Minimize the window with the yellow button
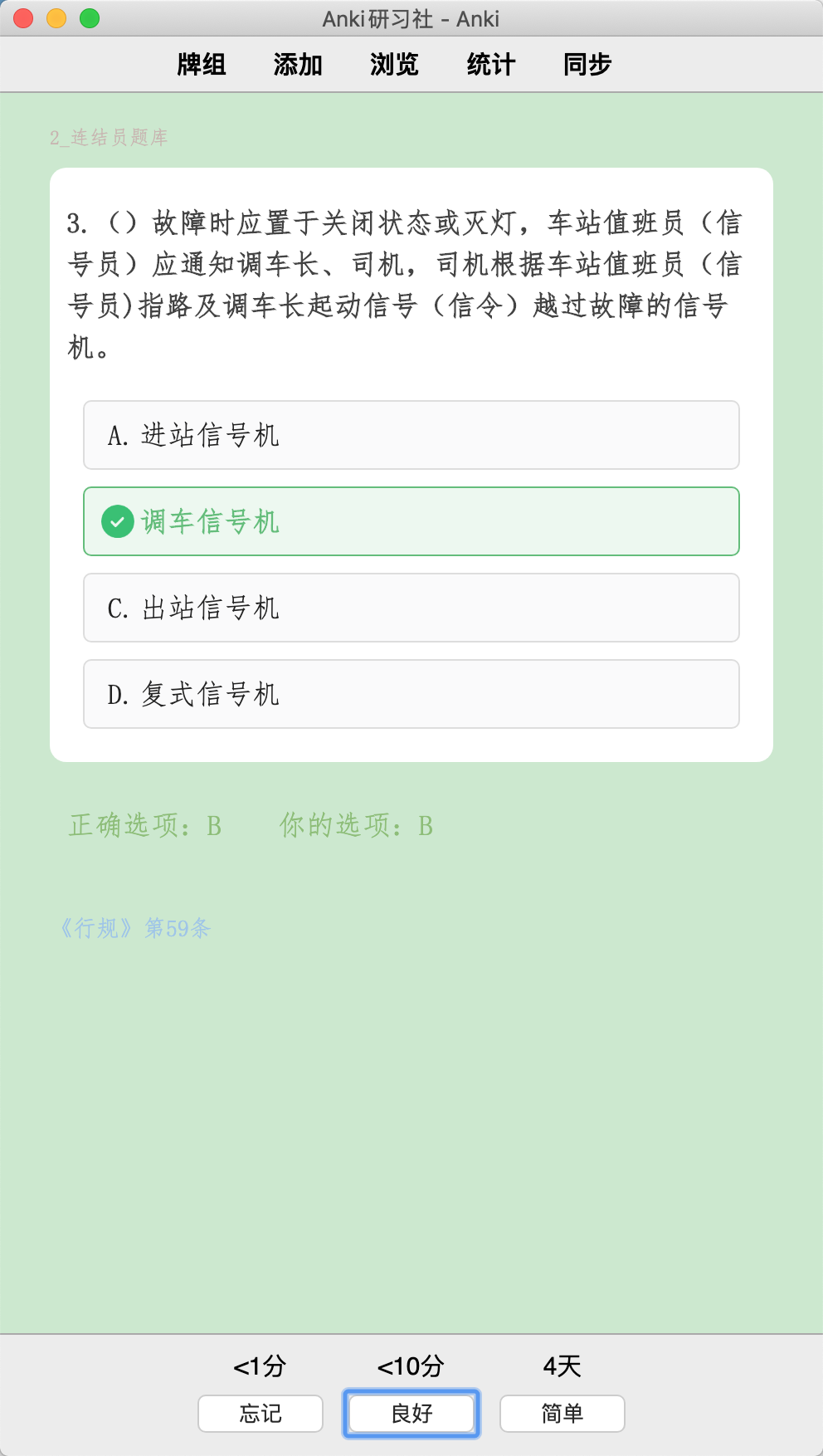Viewport: 823px width, 1456px height. pos(56,18)
